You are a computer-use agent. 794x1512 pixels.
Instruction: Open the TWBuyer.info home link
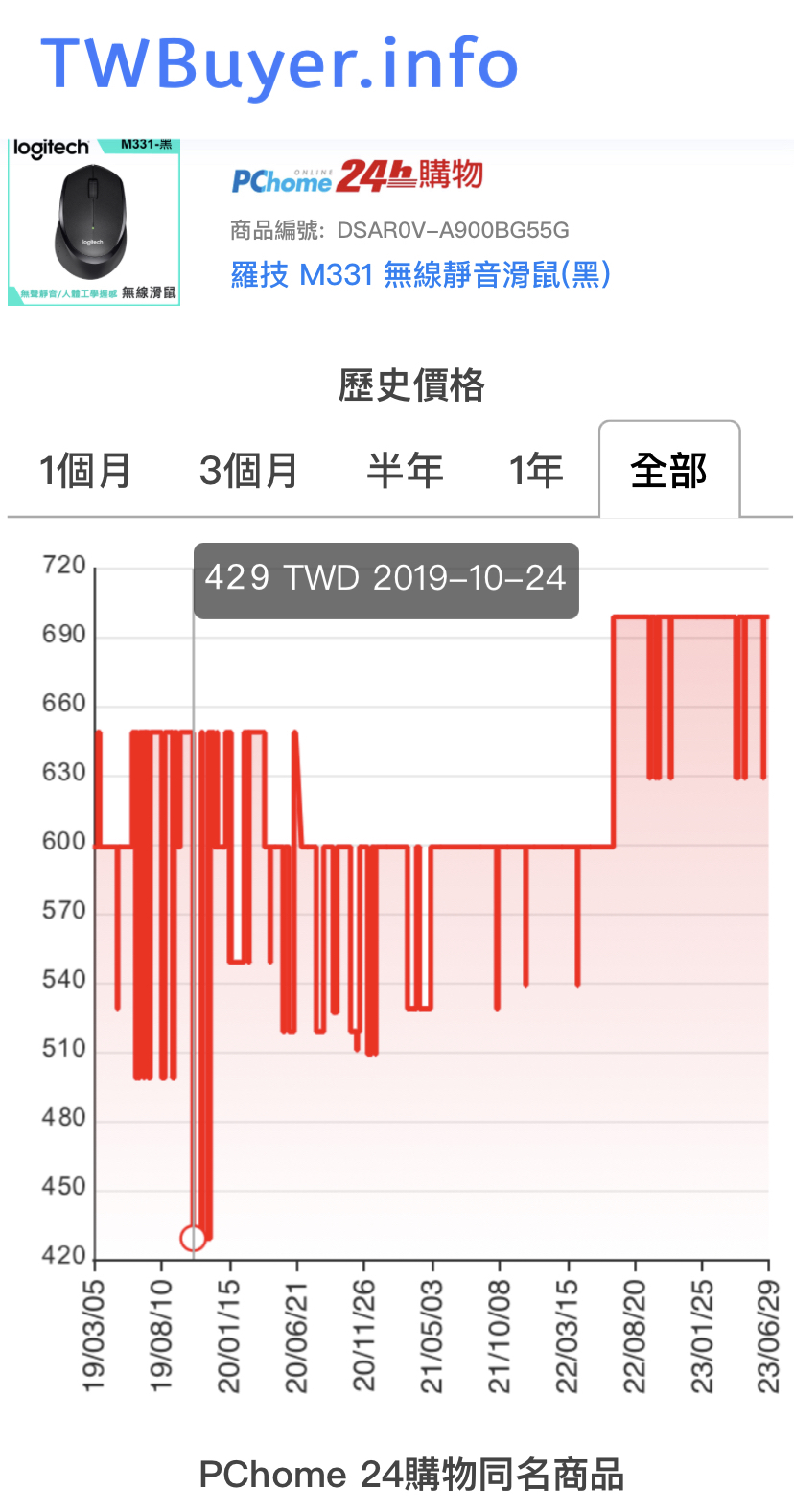279,64
